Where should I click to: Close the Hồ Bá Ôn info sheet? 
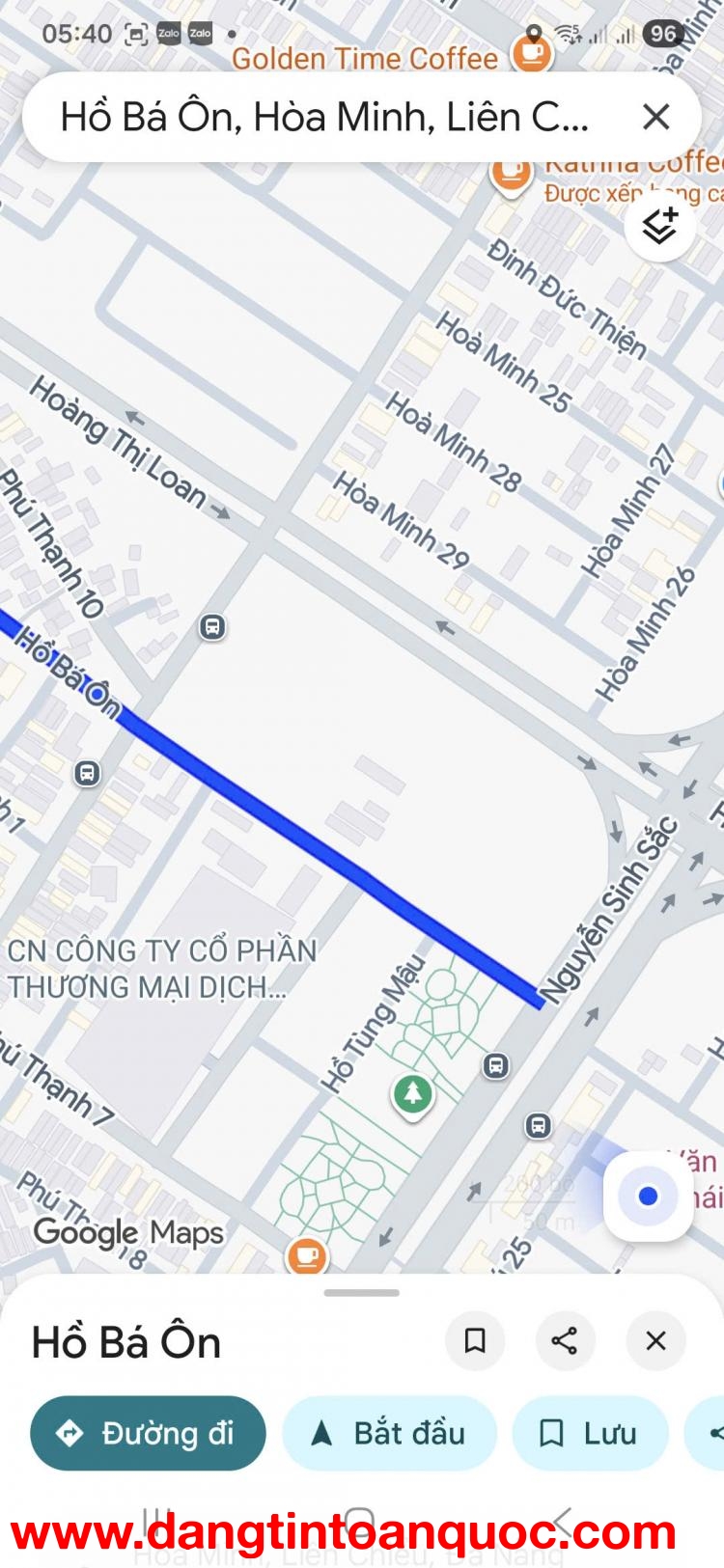[x=655, y=1341]
